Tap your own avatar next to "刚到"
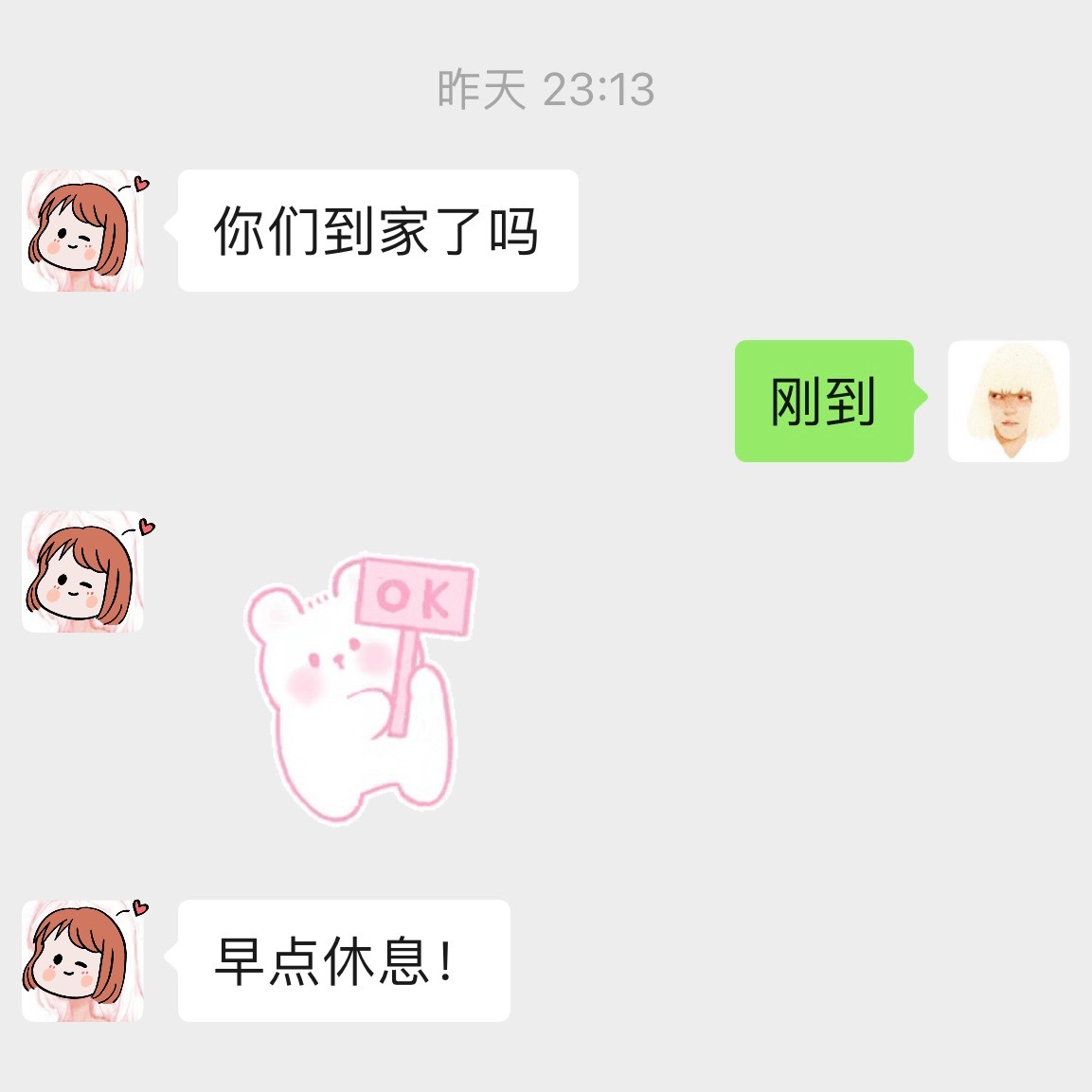Viewport: 1092px width, 1092px height. pos(1008,402)
